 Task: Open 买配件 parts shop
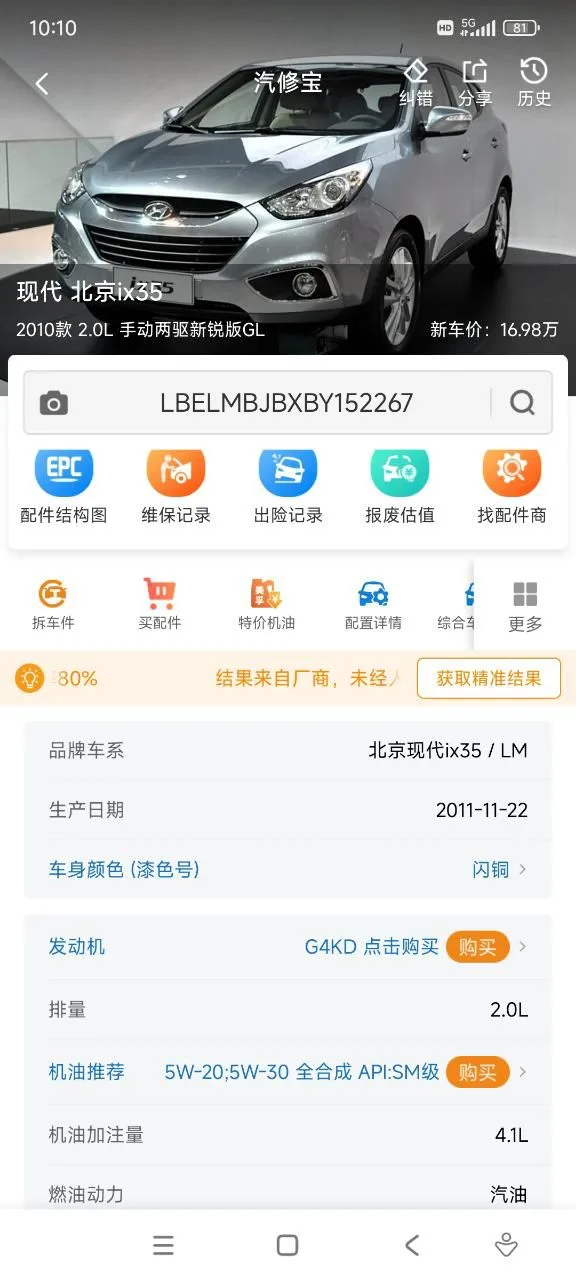[x=160, y=605]
